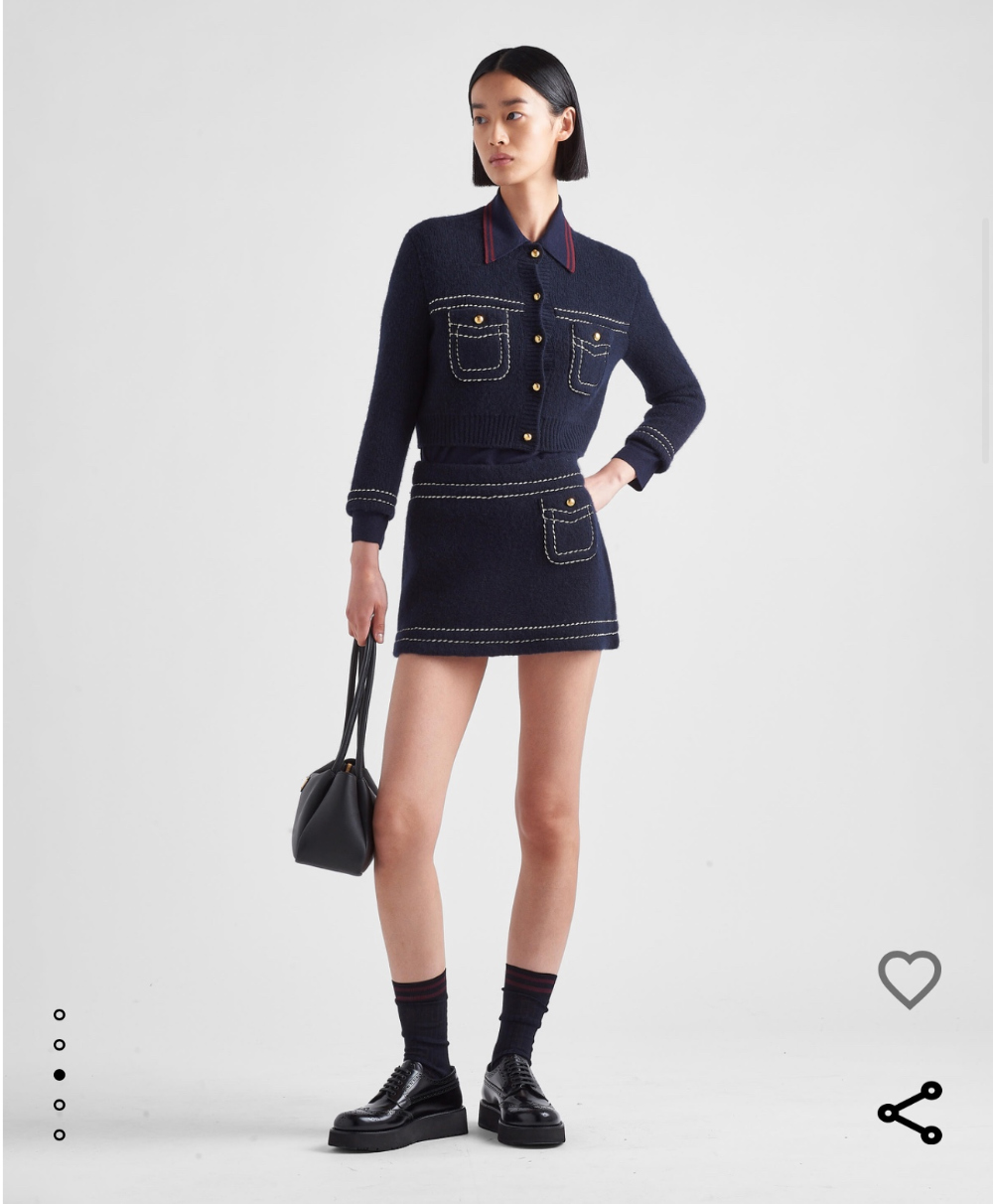This screenshot has height=1204, width=993.
Task: Open the product photo full screen
Action: click(x=496, y=497)
